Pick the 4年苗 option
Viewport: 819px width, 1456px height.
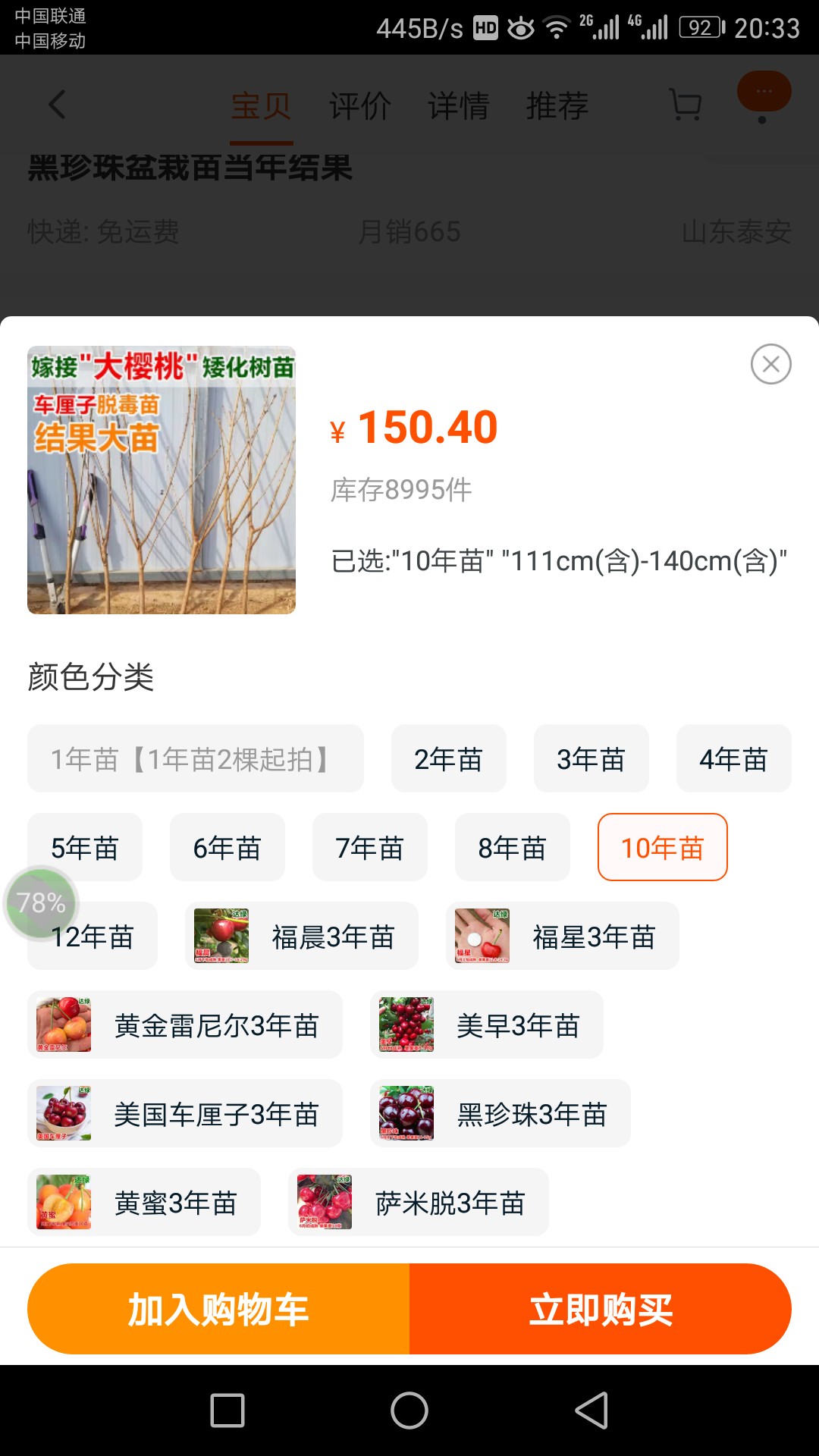pos(733,758)
